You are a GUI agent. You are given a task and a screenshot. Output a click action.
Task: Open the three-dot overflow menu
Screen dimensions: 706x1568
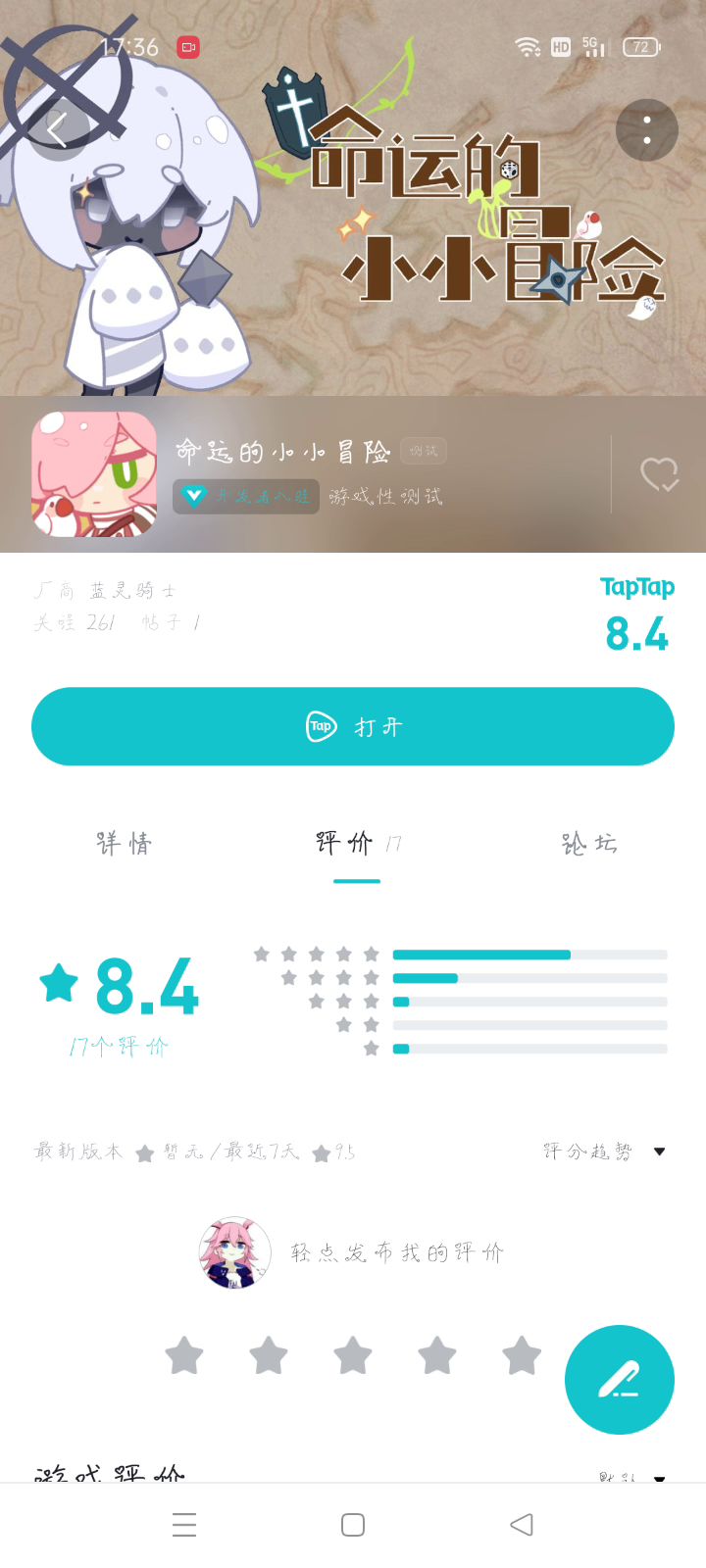pyautogui.click(x=647, y=129)
